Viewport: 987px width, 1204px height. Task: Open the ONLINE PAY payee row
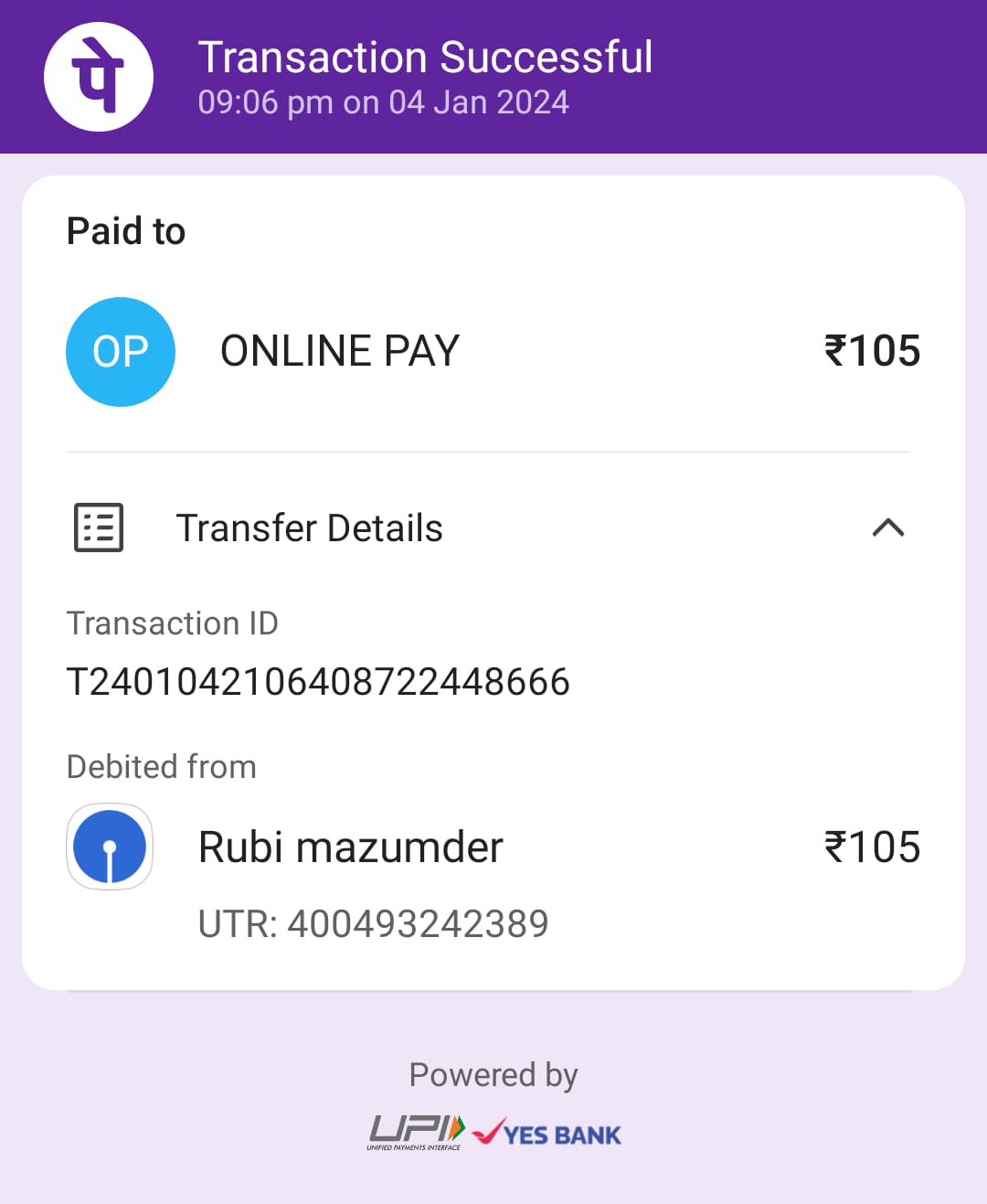339,352
